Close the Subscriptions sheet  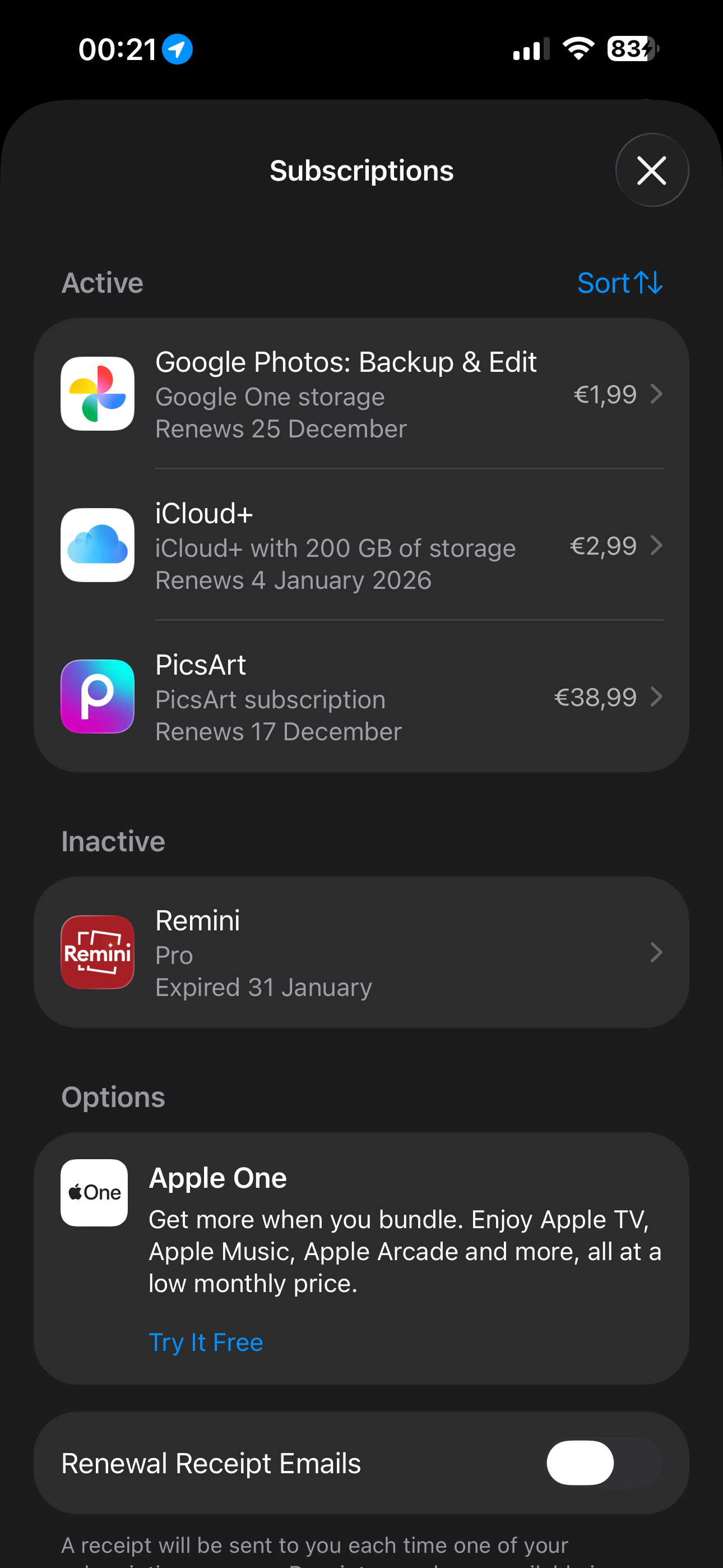(x=651, y=170)
